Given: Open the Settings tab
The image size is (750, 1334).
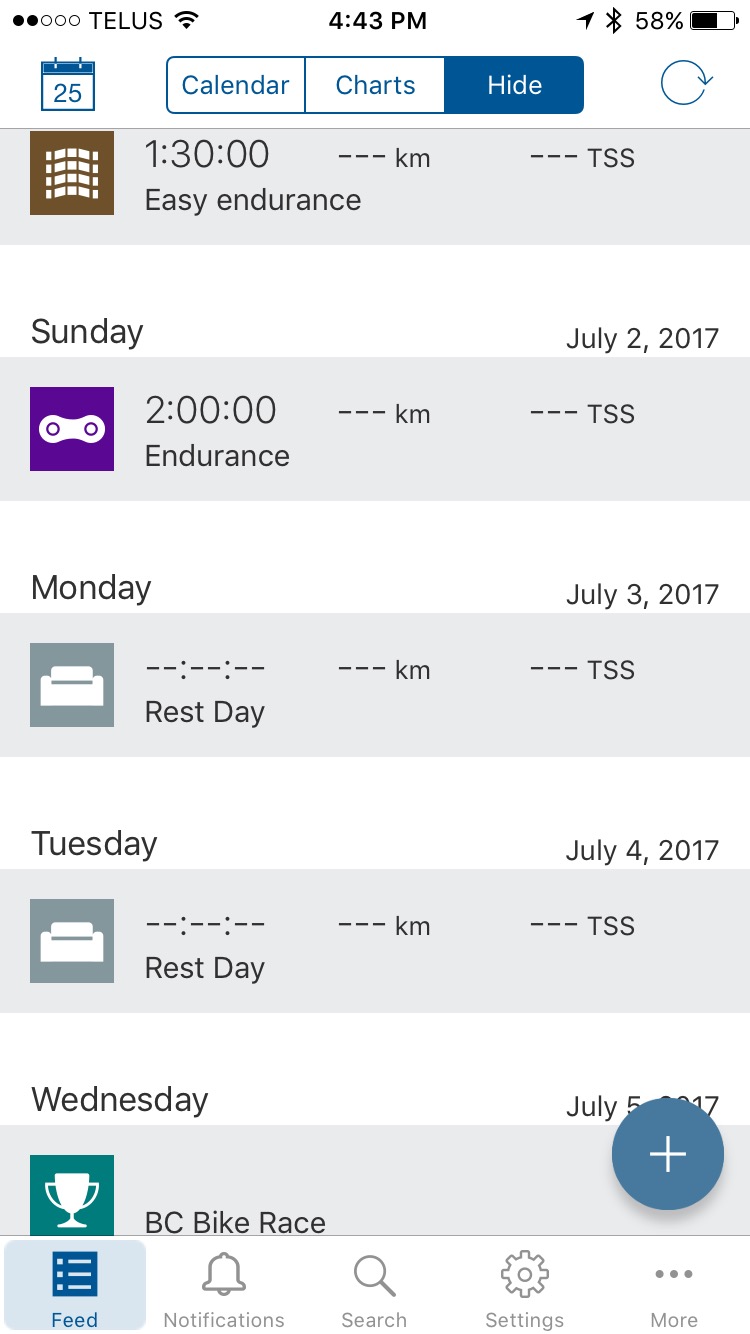Looking at the screenshot, I should pyautogui.click(x=524, y=1286).
